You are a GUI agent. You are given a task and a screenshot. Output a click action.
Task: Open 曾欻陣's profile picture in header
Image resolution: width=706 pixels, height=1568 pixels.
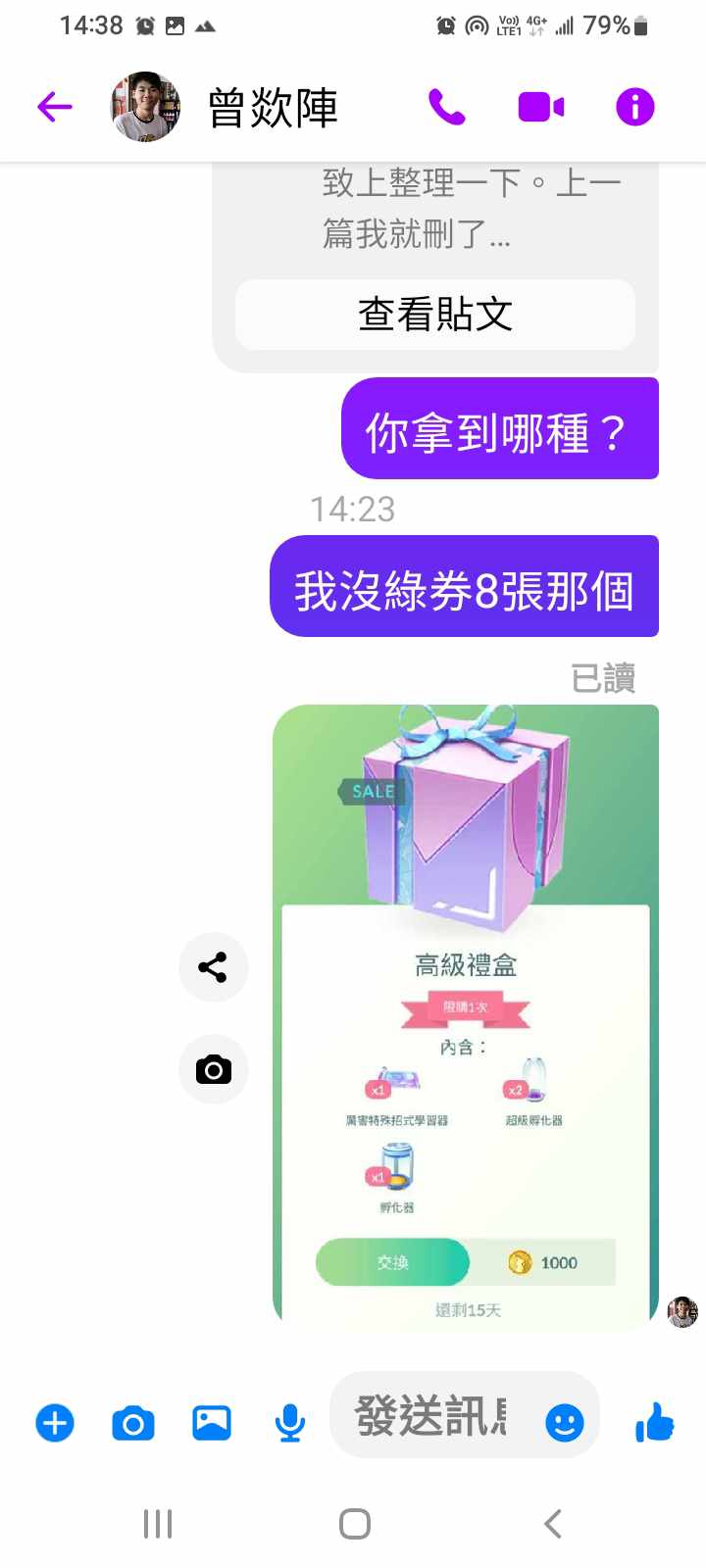[x=145, y=106]
